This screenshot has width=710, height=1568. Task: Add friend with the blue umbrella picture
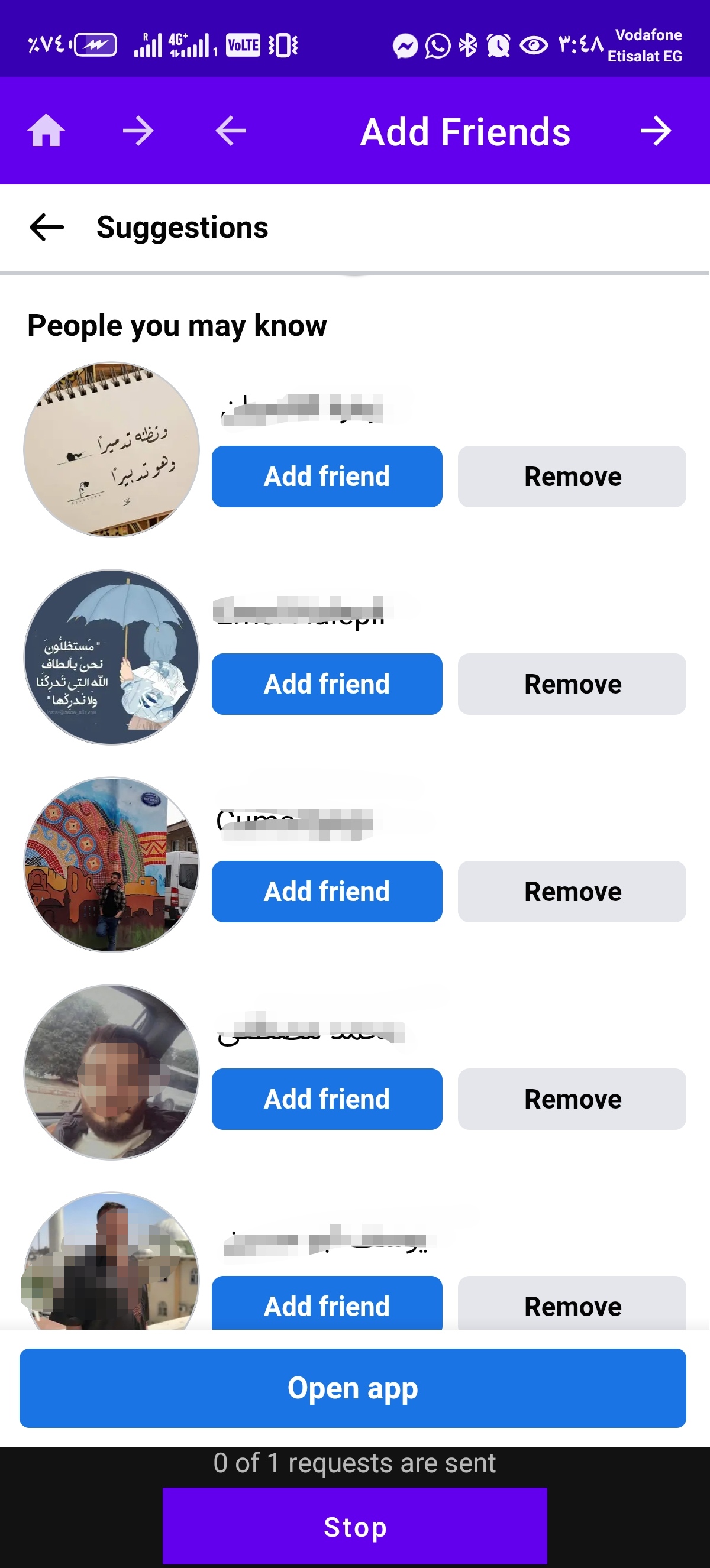[x=327, y=684]
